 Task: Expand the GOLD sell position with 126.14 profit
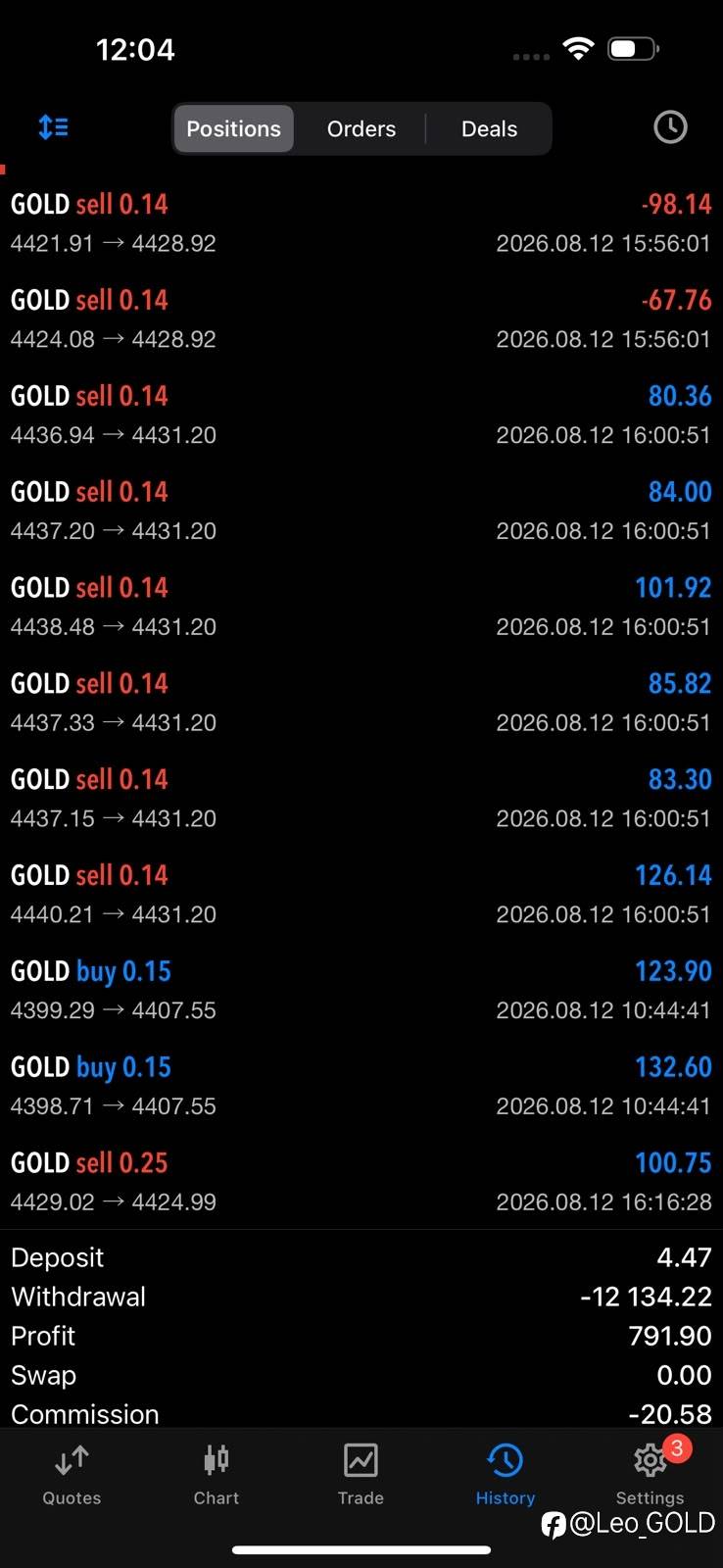pyautogui.click(x=361, y=895)
